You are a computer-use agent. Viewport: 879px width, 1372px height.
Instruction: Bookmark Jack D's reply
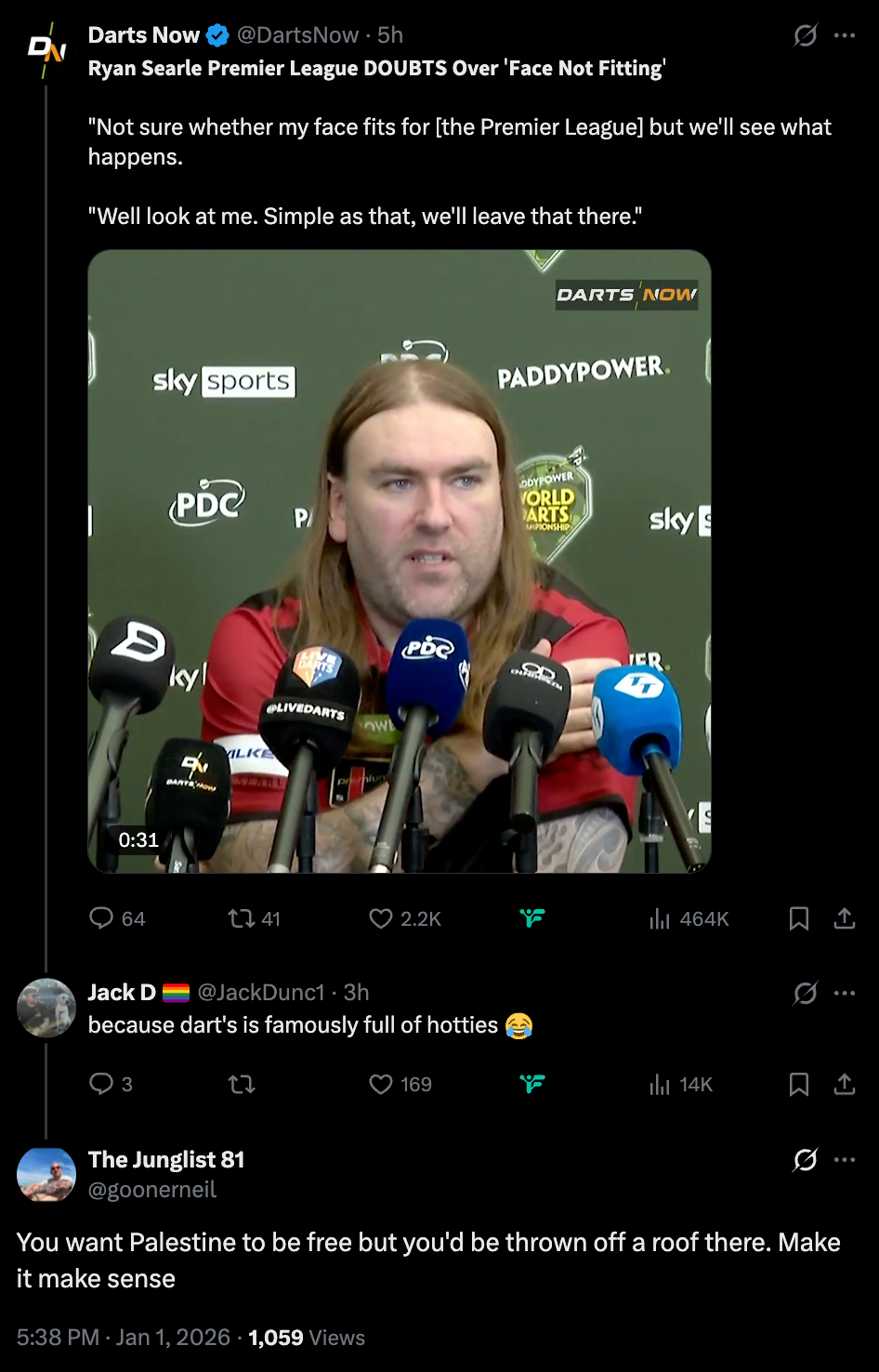pyautogui.click(x=798, y=1084)
